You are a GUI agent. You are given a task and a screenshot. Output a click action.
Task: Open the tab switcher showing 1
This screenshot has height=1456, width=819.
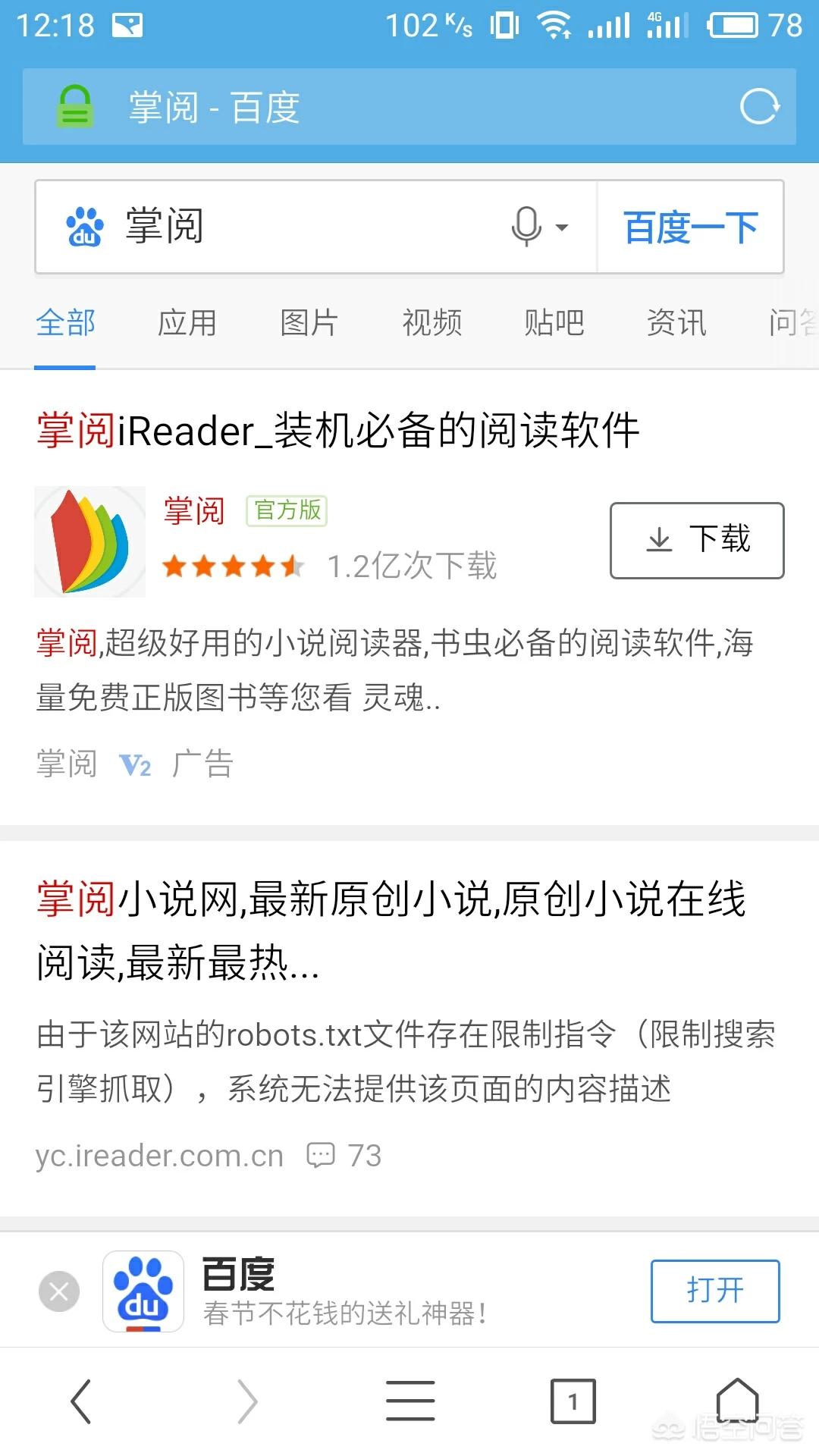click(x=573, y=1401)
